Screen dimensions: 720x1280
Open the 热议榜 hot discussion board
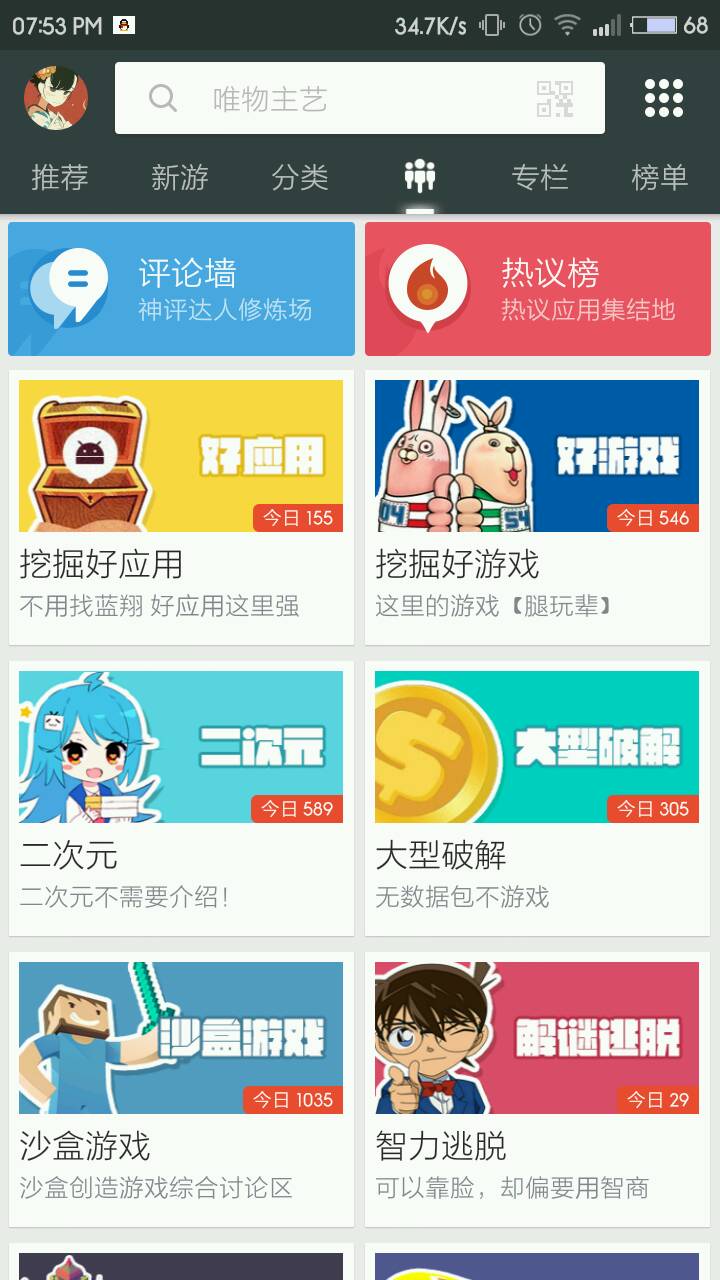[538, 289]
